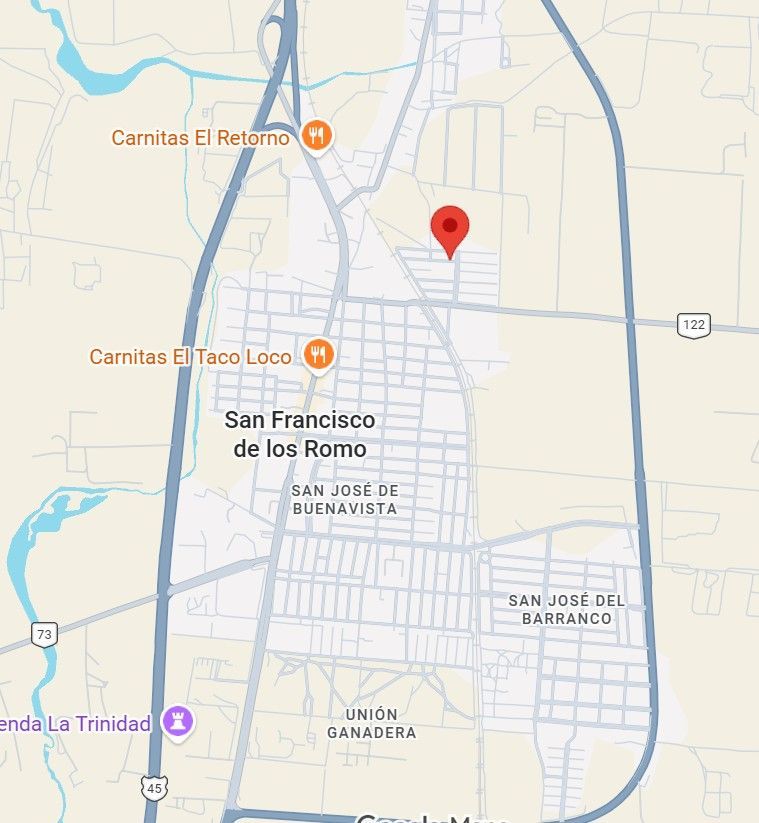Open the Hacienda La Trinidad landmark marker

179,721
